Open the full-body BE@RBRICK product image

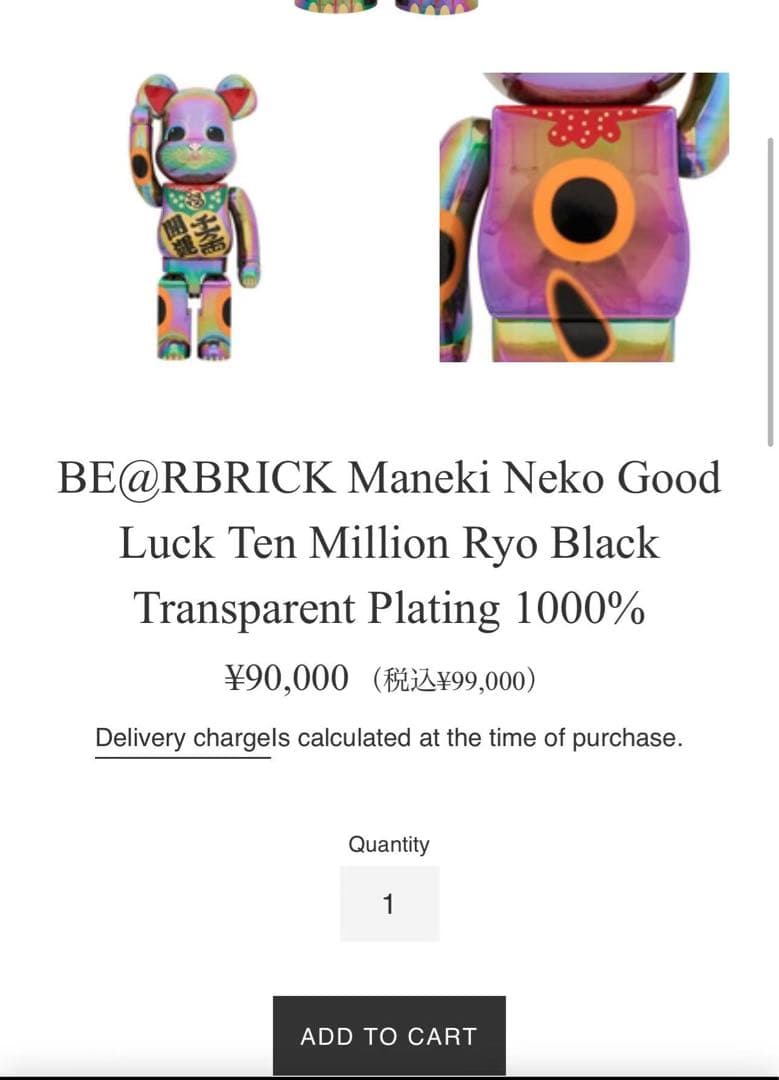coord(195,215)
